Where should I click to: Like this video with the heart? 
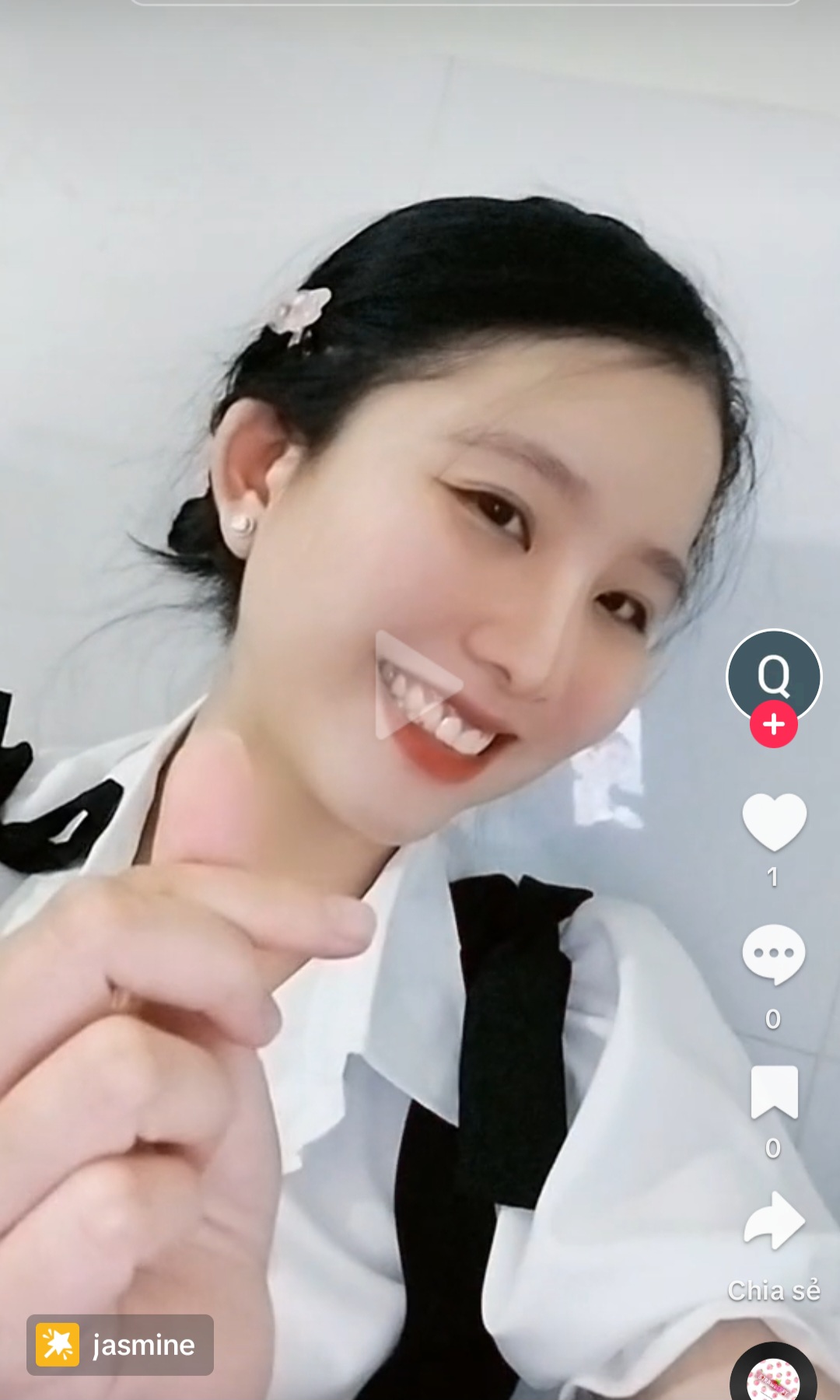click(774, 822)
